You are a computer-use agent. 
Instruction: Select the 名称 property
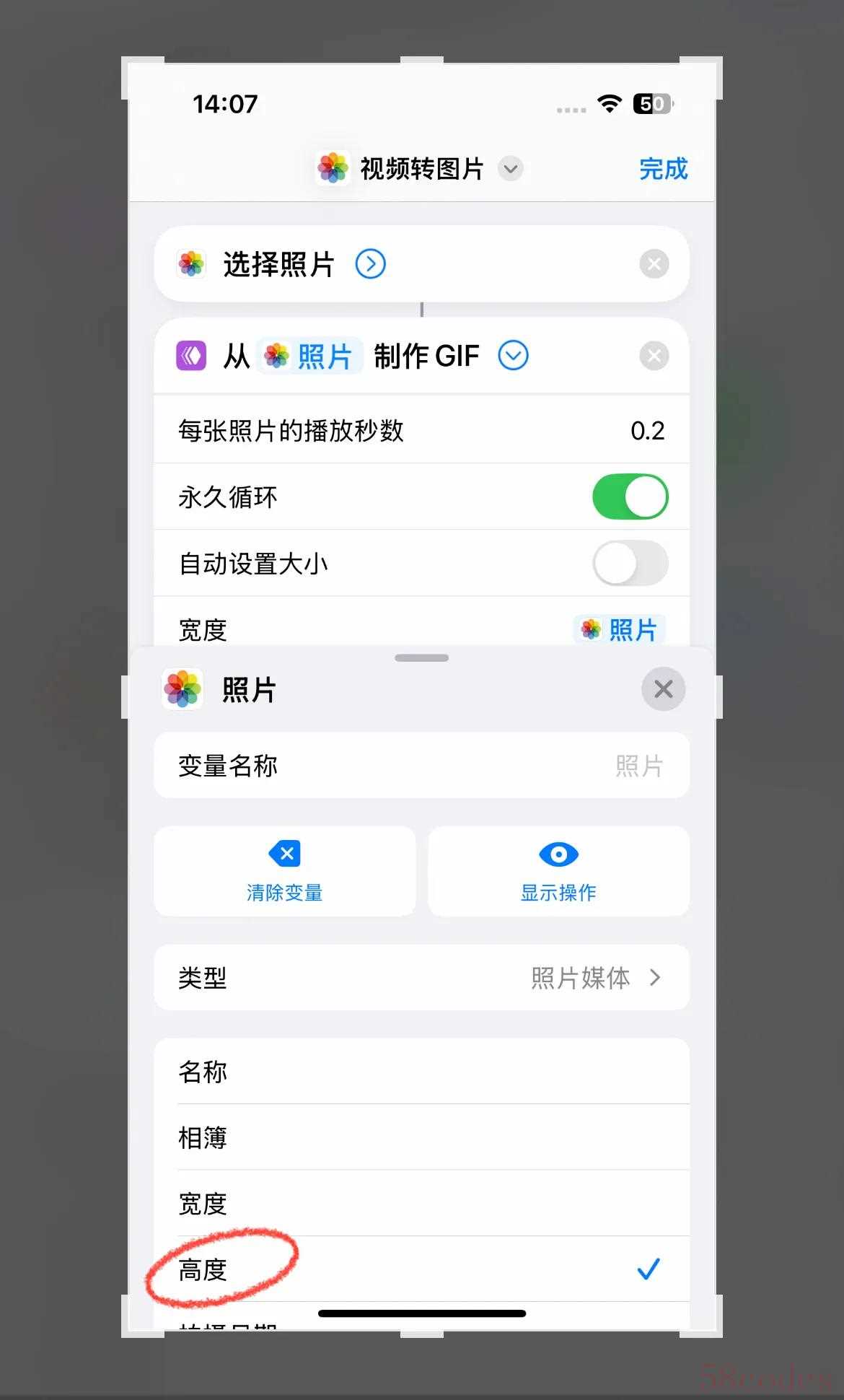tap(422, 1071)
